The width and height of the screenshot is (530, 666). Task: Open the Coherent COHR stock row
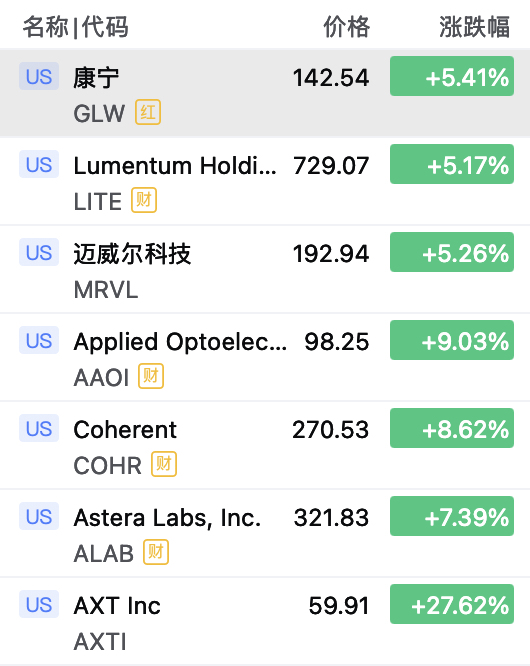click(x=265, y=445)
